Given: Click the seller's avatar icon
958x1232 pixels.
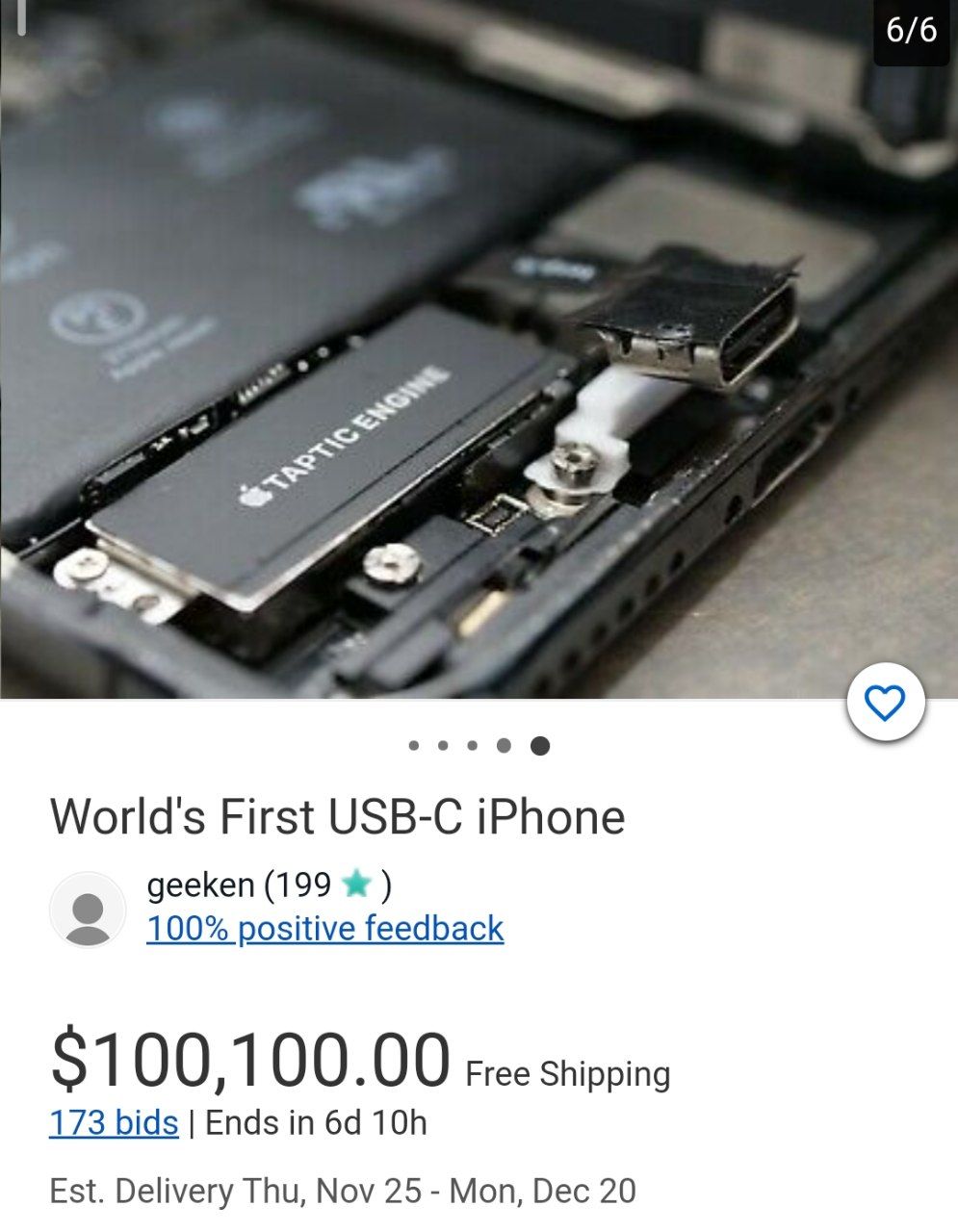Looking at the screenshot, I should pyautogui.click(x=89, y=908).
